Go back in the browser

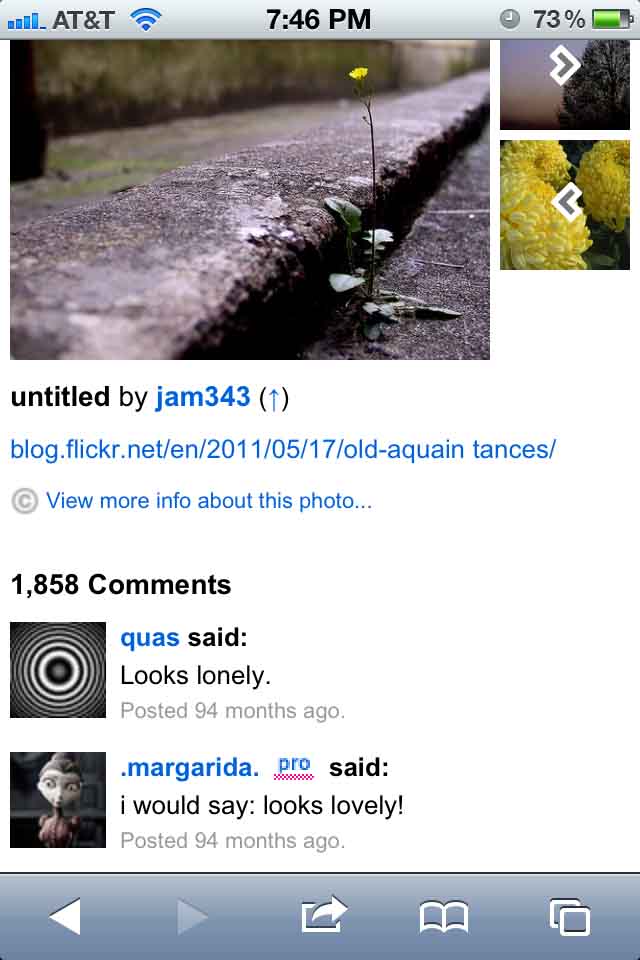(65, 915)
